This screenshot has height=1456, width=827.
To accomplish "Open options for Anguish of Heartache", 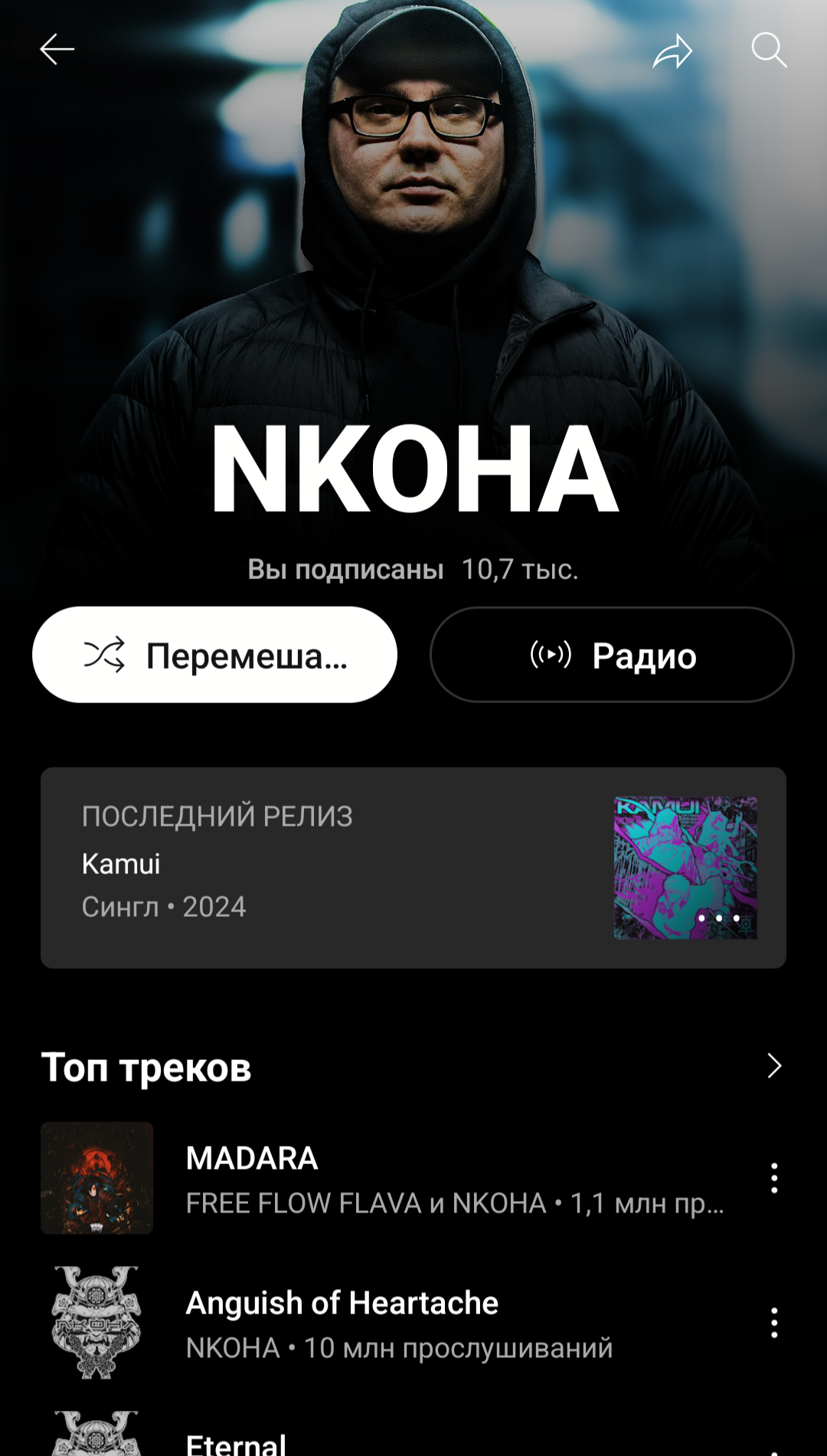I will tap(774, 1323).
